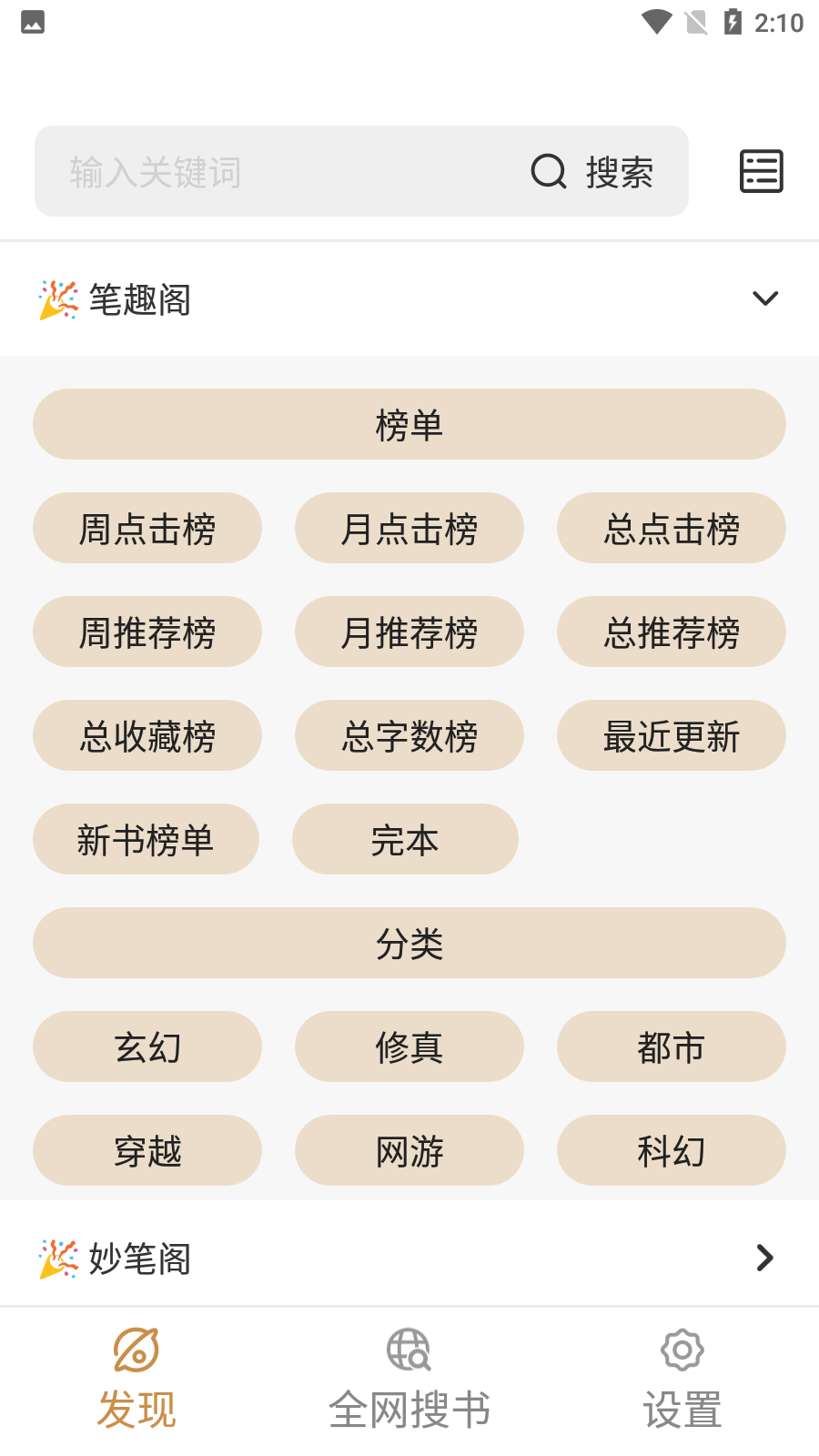The image size is (819, 1456).
Task: Select the 玄幻 category
Action: pyautogui.click(x=147, y=1046)
